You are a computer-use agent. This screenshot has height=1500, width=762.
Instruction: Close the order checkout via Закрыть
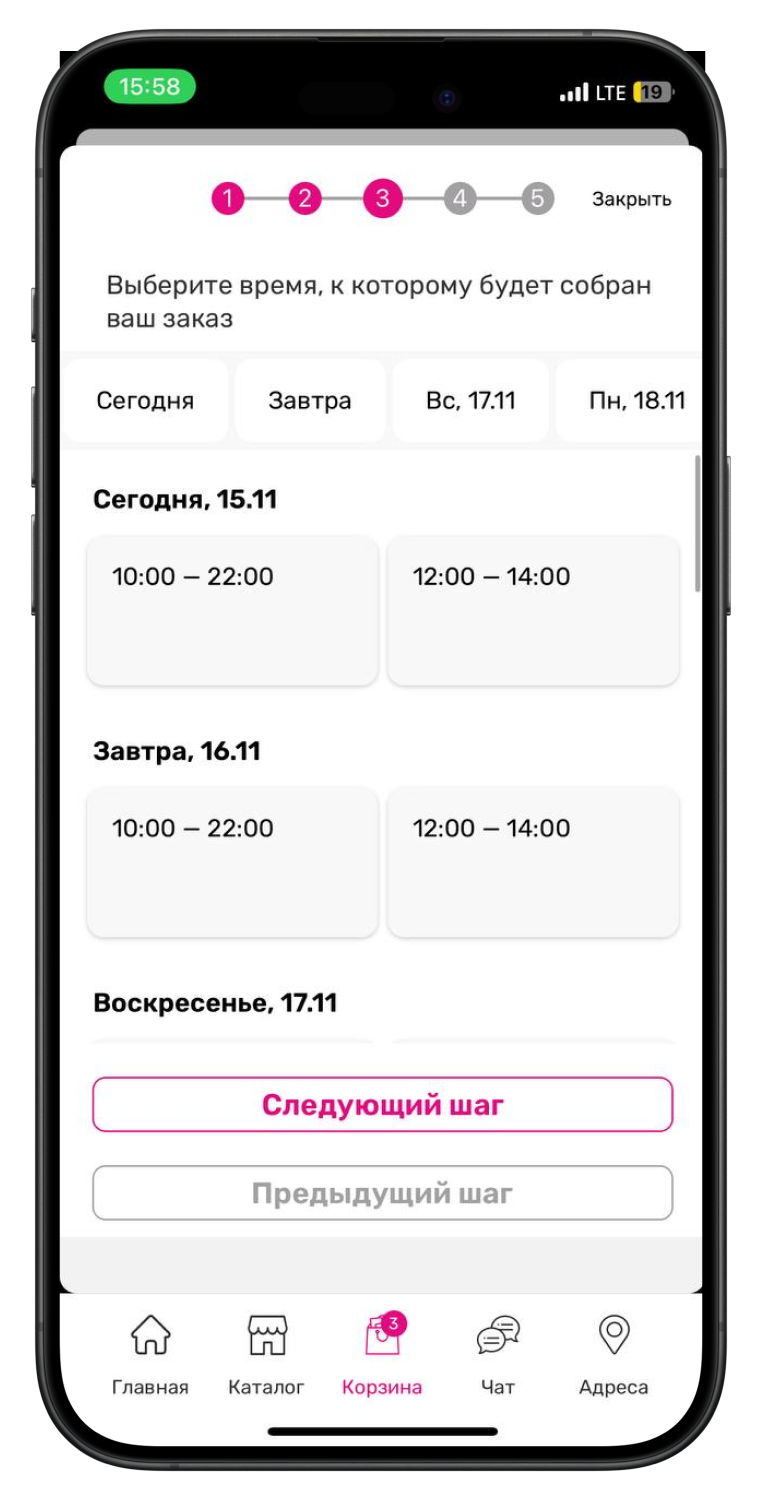pos(631,199)
